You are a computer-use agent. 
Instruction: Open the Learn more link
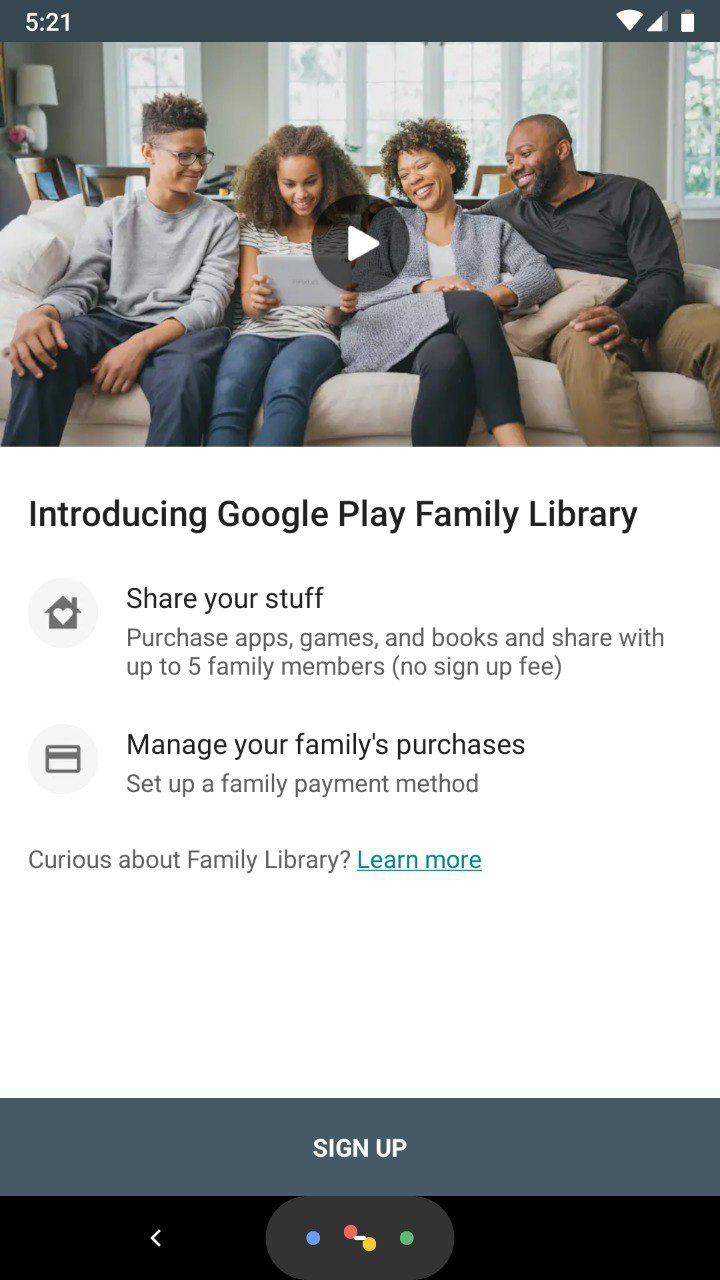pos(419,860)
